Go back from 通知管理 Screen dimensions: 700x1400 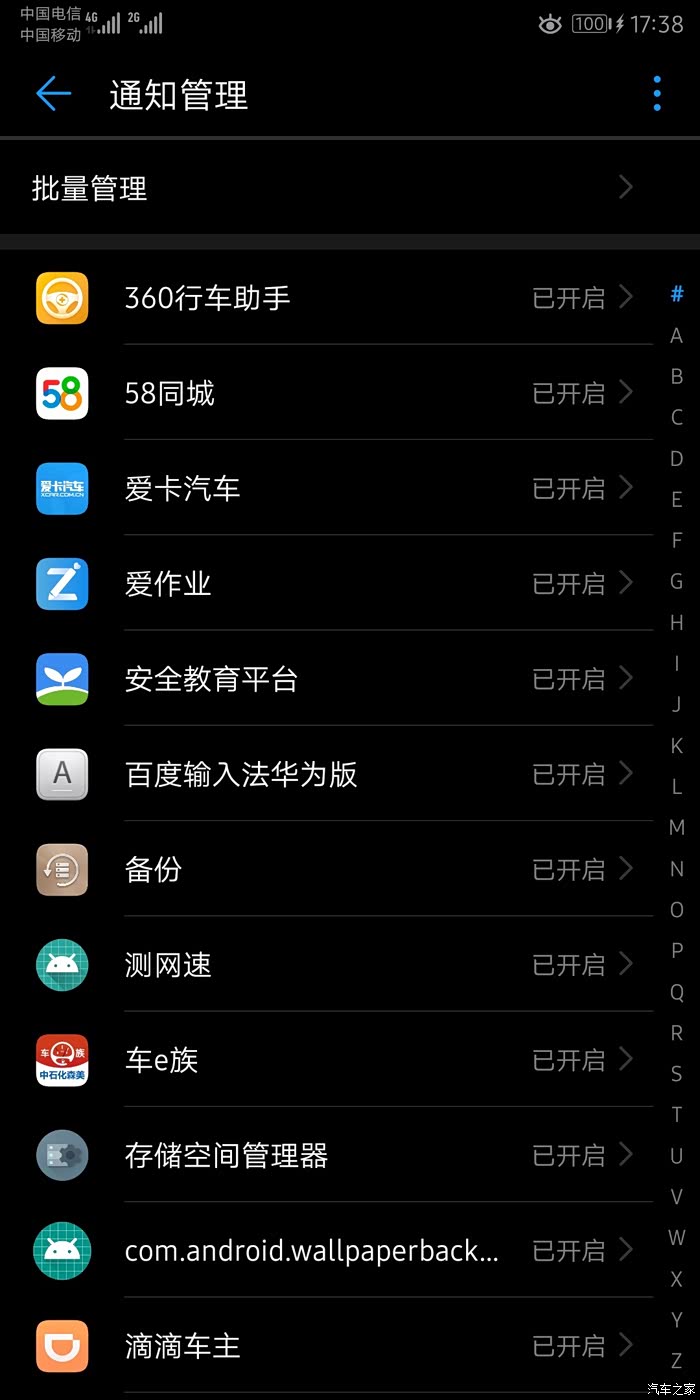[x=54, y=94]
